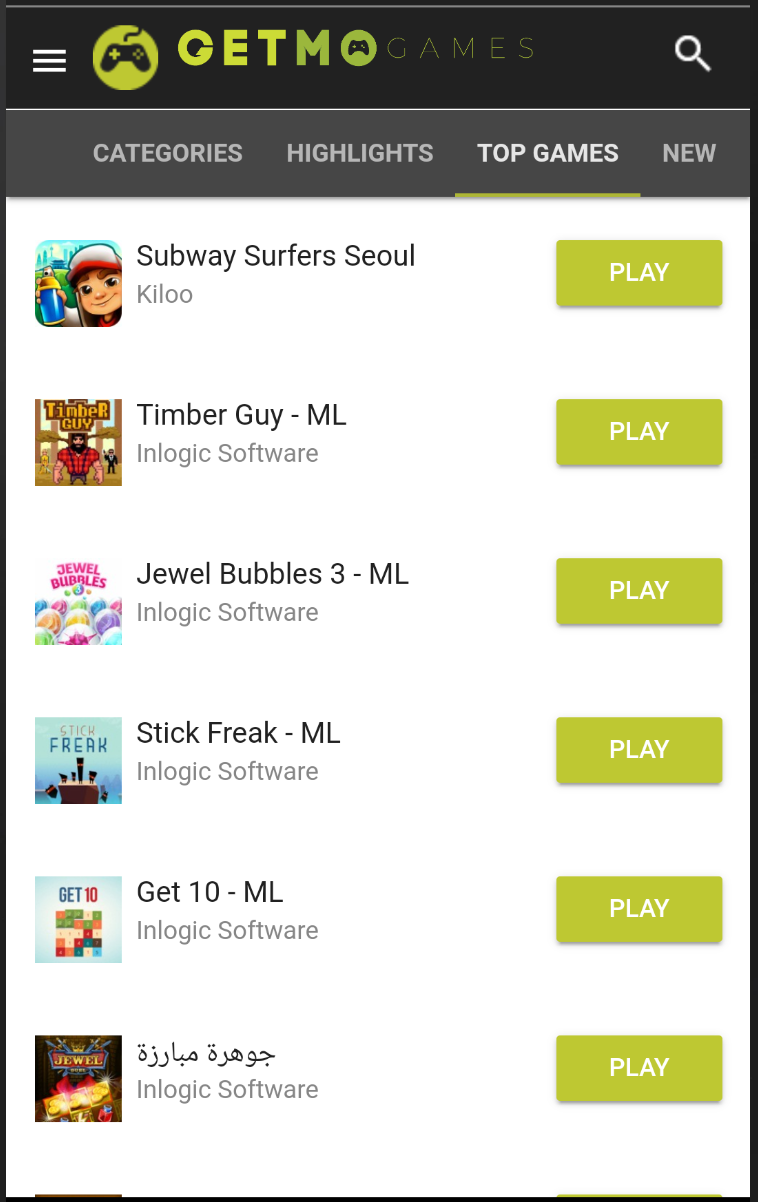Switch to the Highlights tab

[x=360, y=153]
